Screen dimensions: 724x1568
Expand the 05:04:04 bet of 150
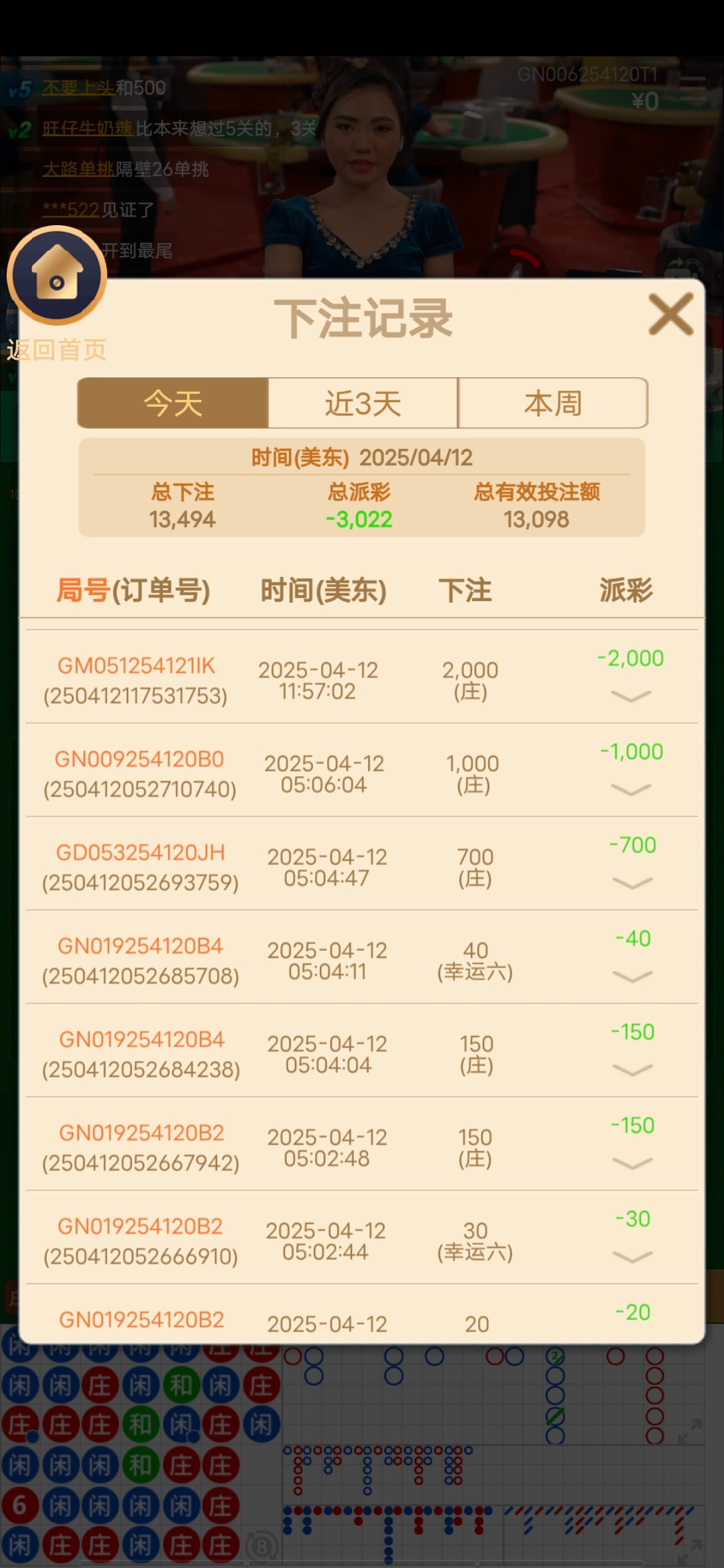pyautogui.click(x=632, y=1070)
